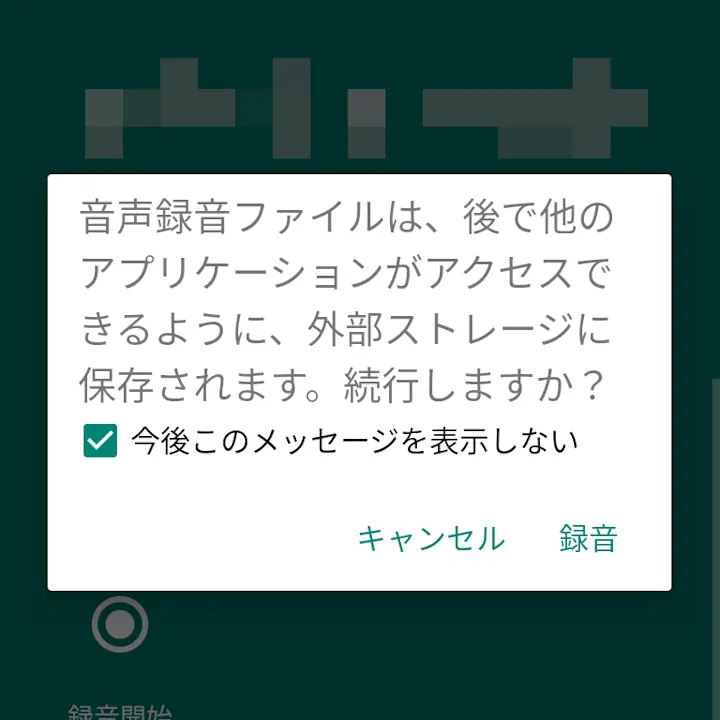
Task: Confirm with the 録音 button
Action: tap(588, 539)
